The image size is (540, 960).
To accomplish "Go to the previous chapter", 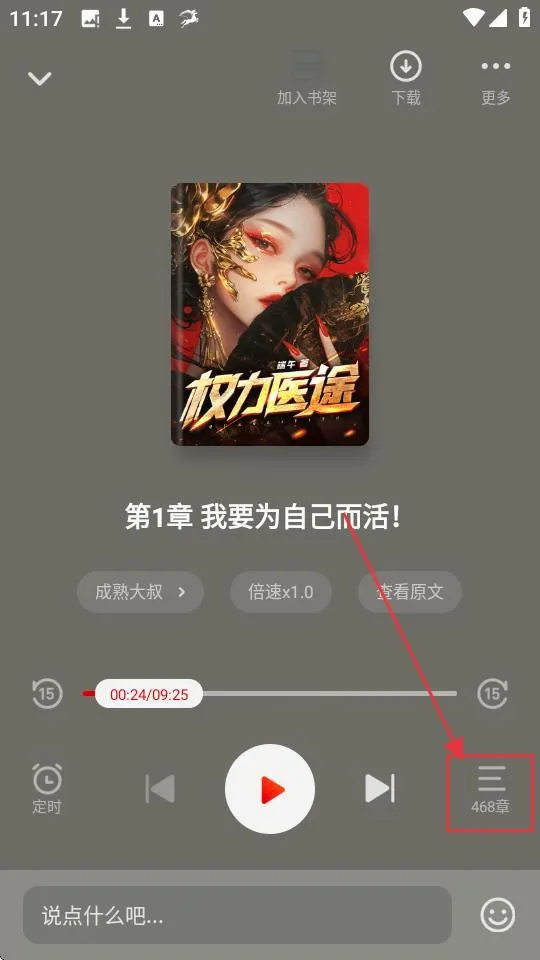I will point(160,788).
